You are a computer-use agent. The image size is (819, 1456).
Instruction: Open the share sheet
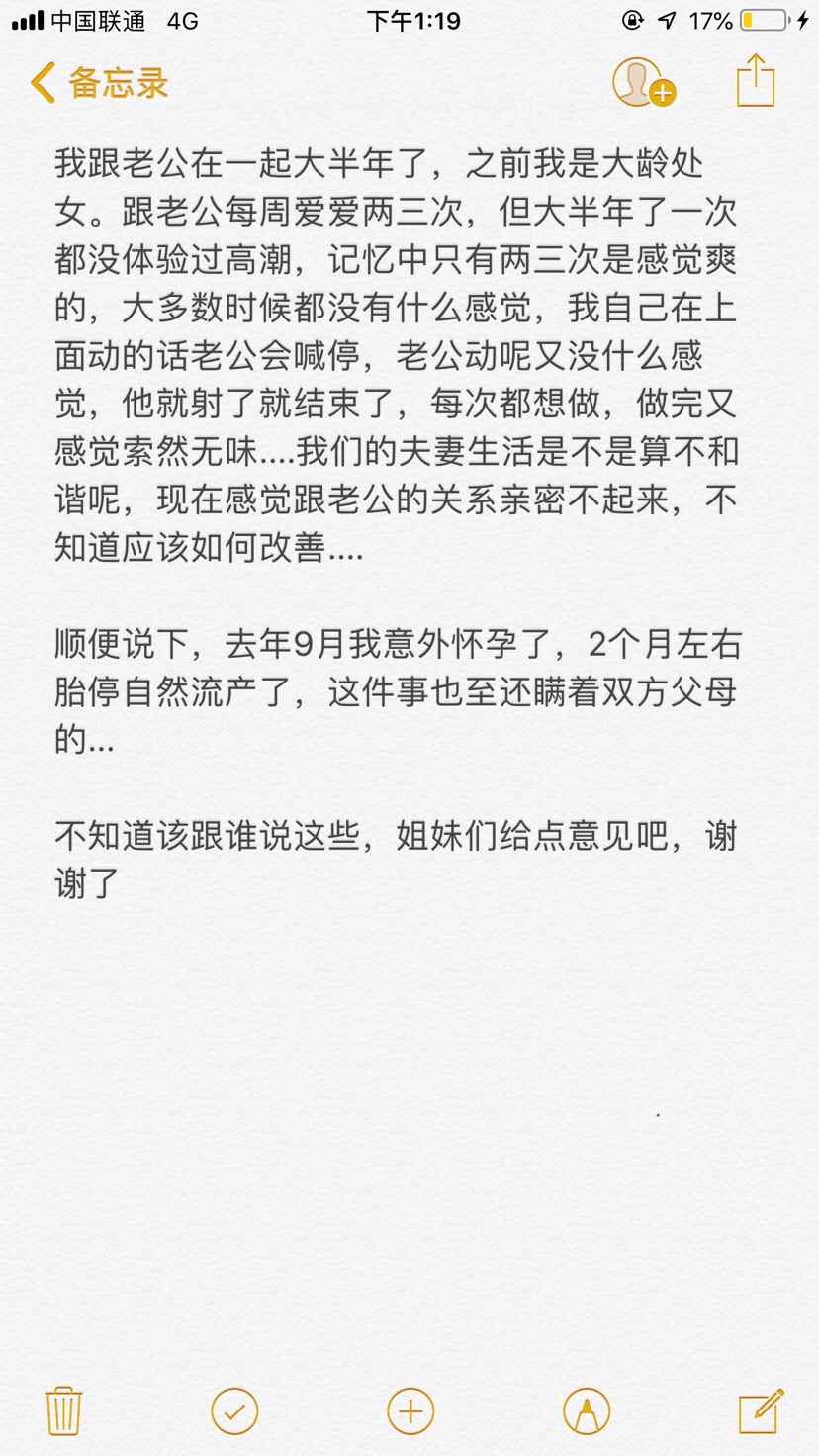click(756, 81)
